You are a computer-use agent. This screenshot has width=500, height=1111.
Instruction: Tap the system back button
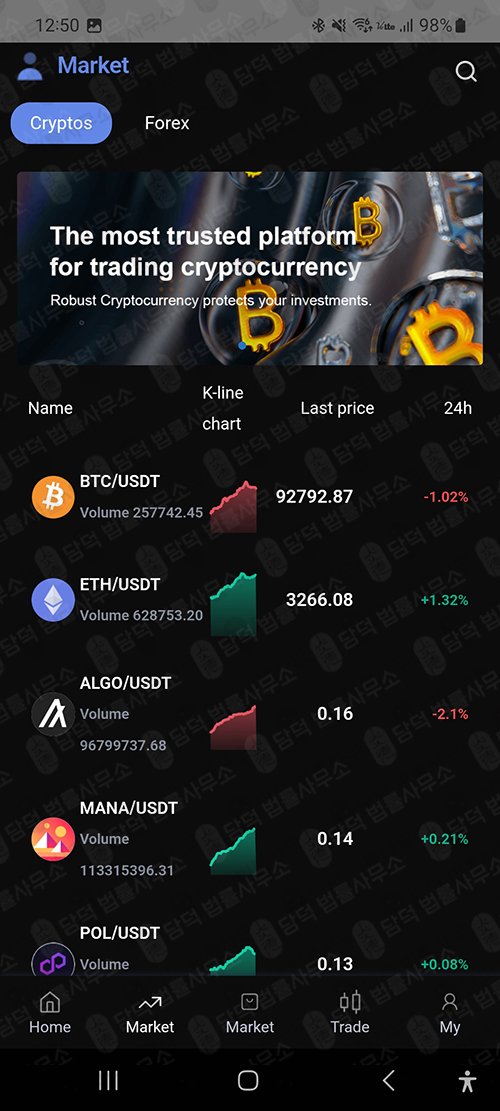pyautogui.click(x=388, y=1081)
